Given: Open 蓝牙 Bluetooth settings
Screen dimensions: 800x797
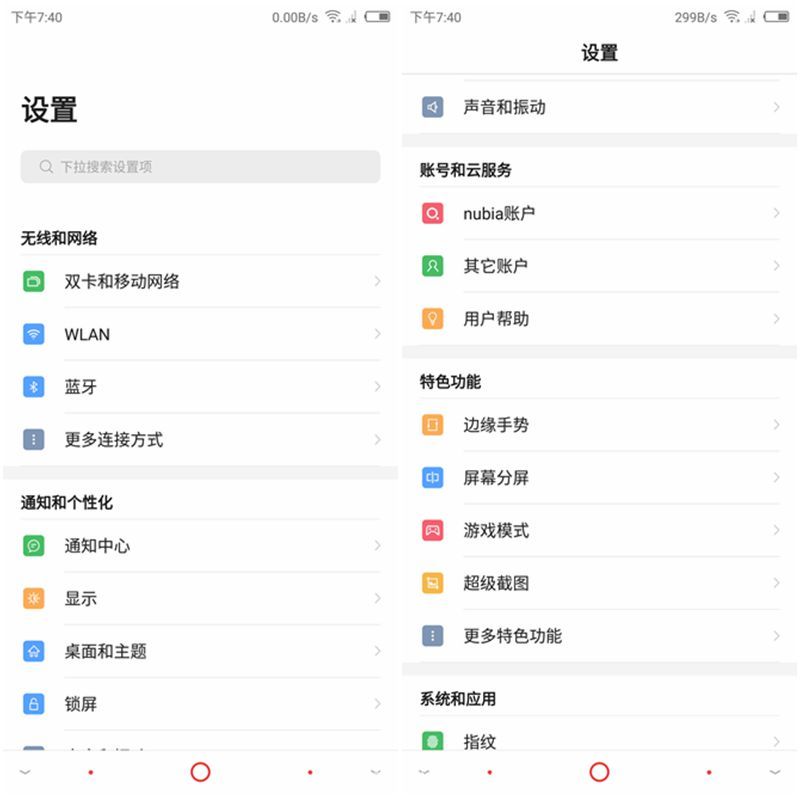Looking at the screenshot, I should point(200,387).
